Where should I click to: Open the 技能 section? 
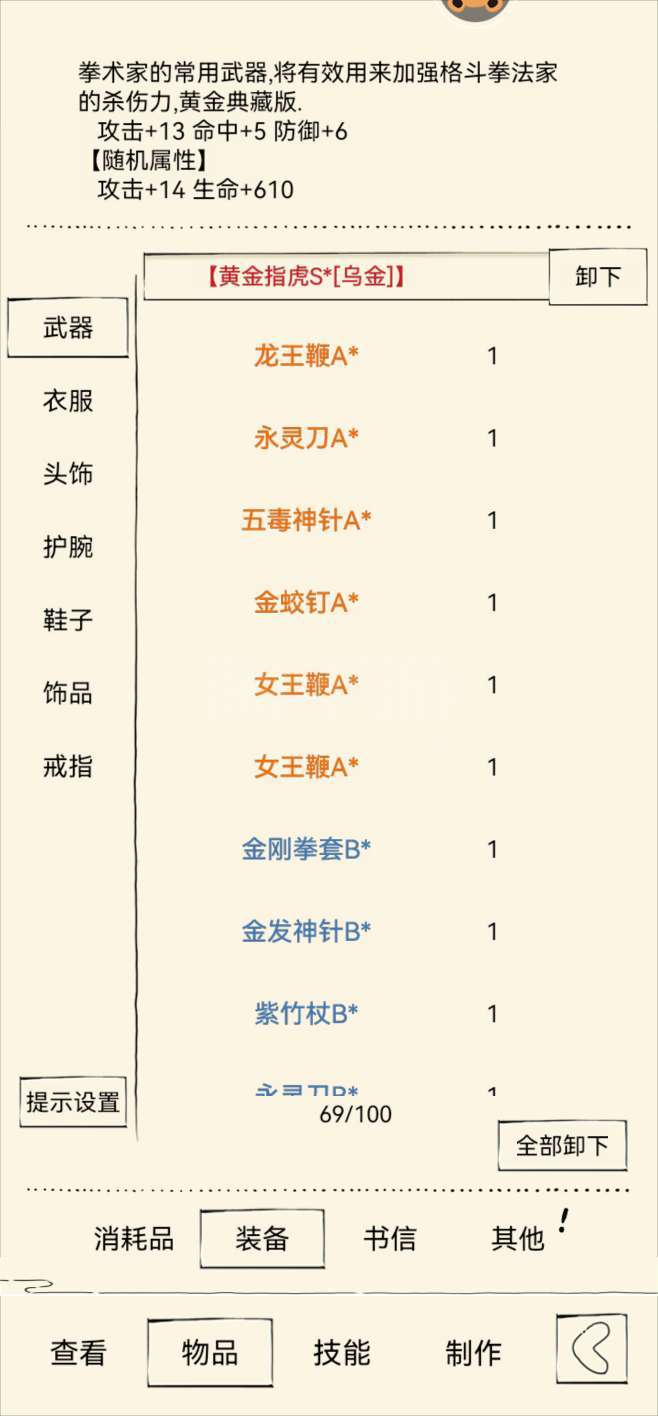tap(341, 1353)
